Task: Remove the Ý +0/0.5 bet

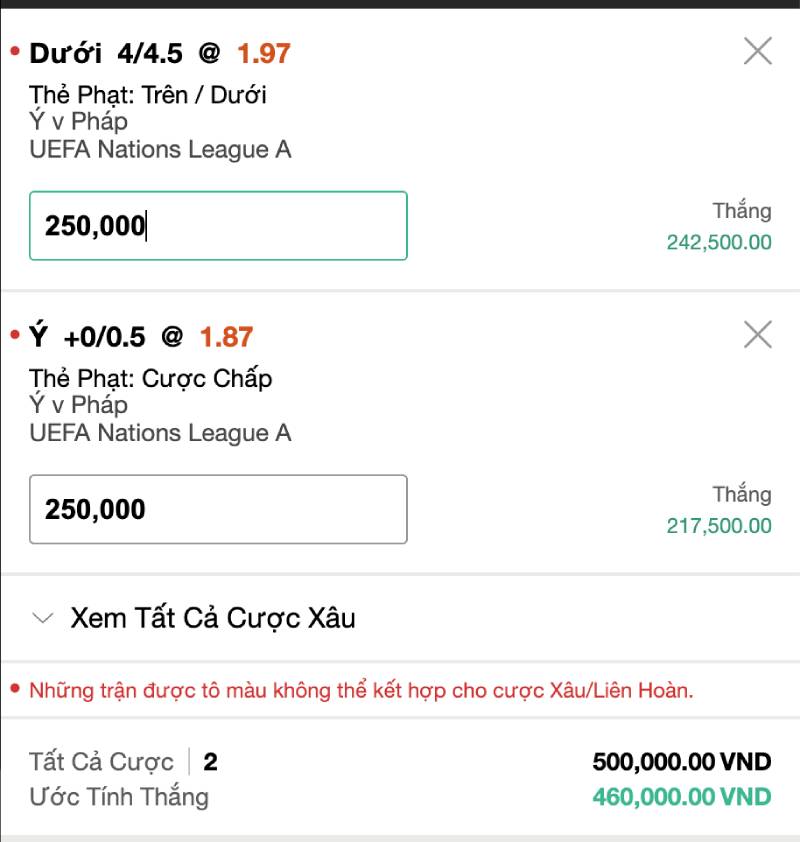Action: click(758, 335)
